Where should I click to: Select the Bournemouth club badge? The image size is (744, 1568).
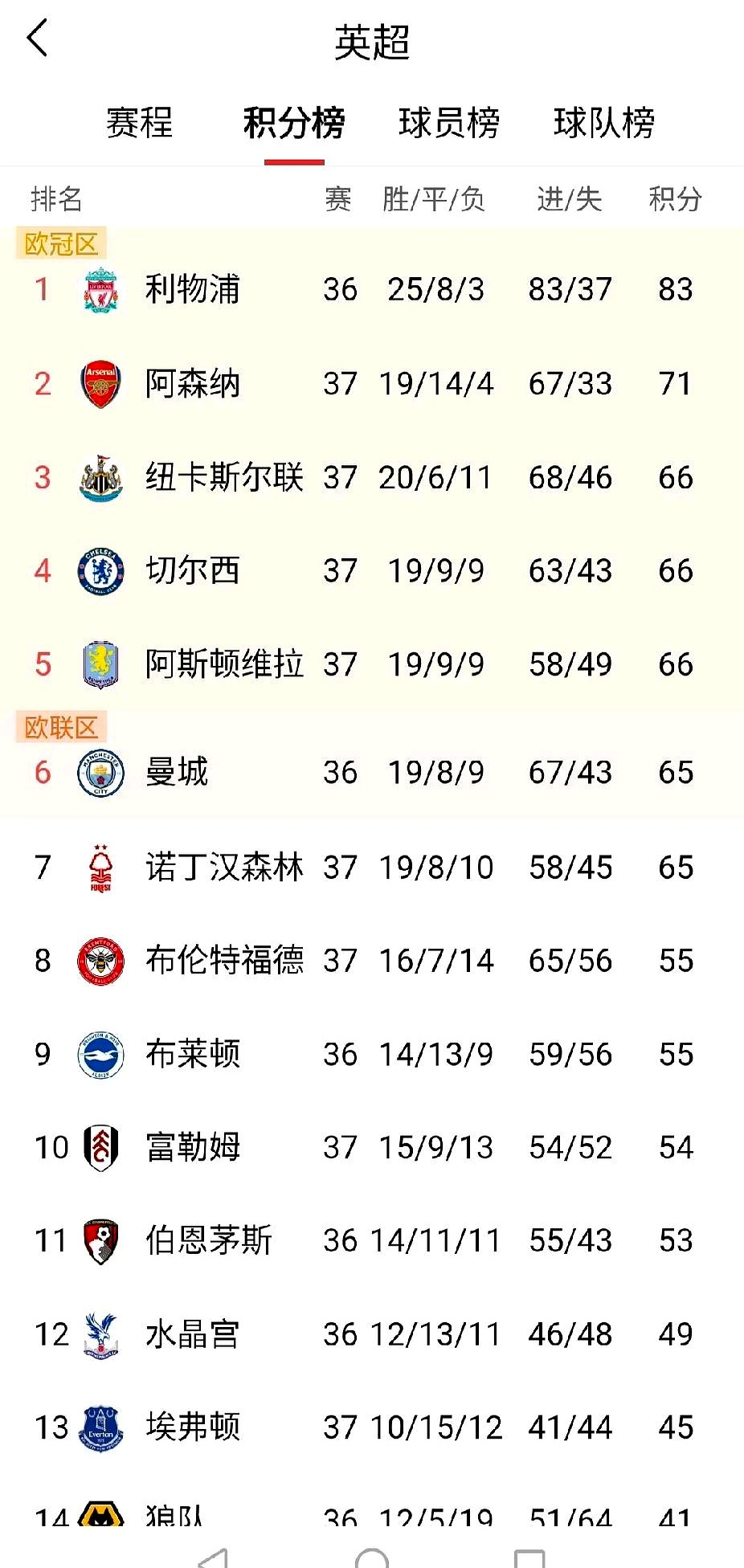pos(100,1240)
